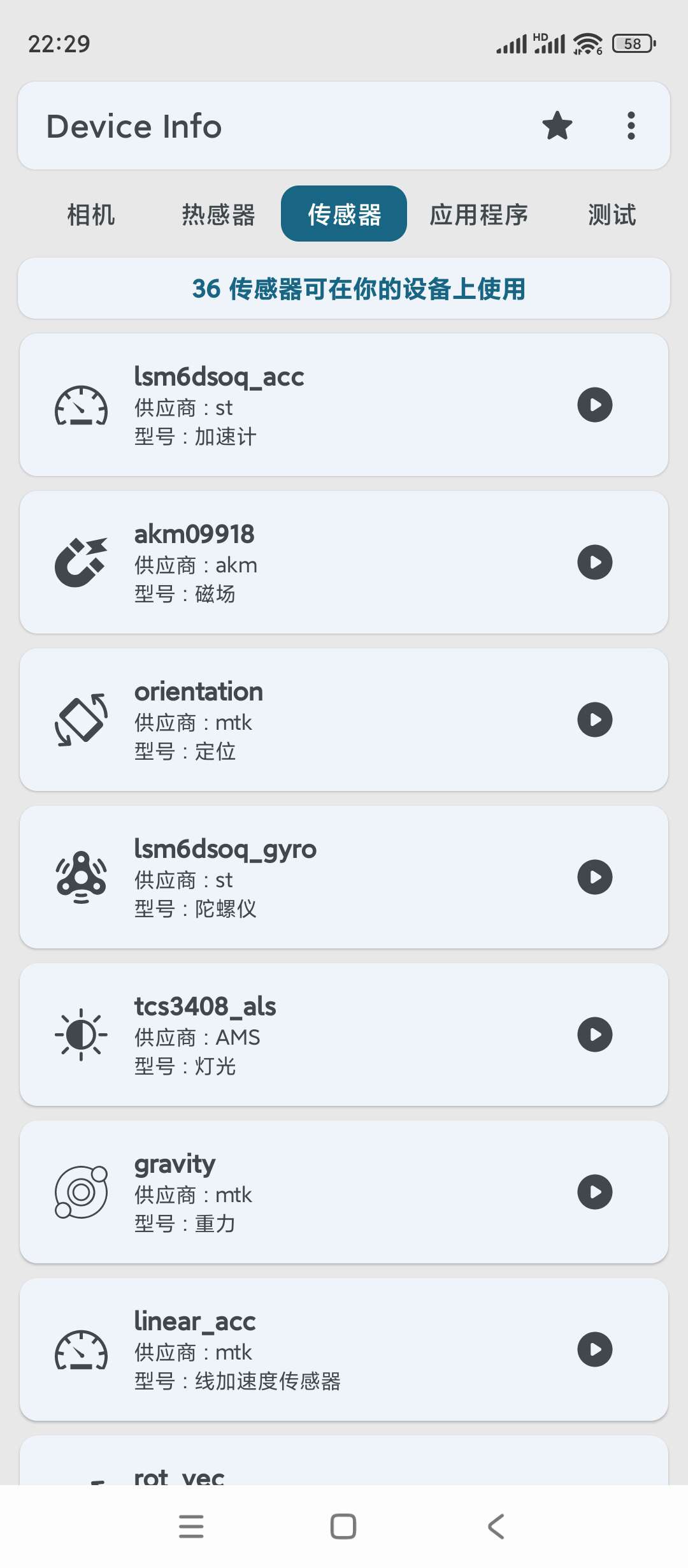Start the tcs3408_als light sensor
This screenshot has height=1568, width=688.
click(595, 1034)
